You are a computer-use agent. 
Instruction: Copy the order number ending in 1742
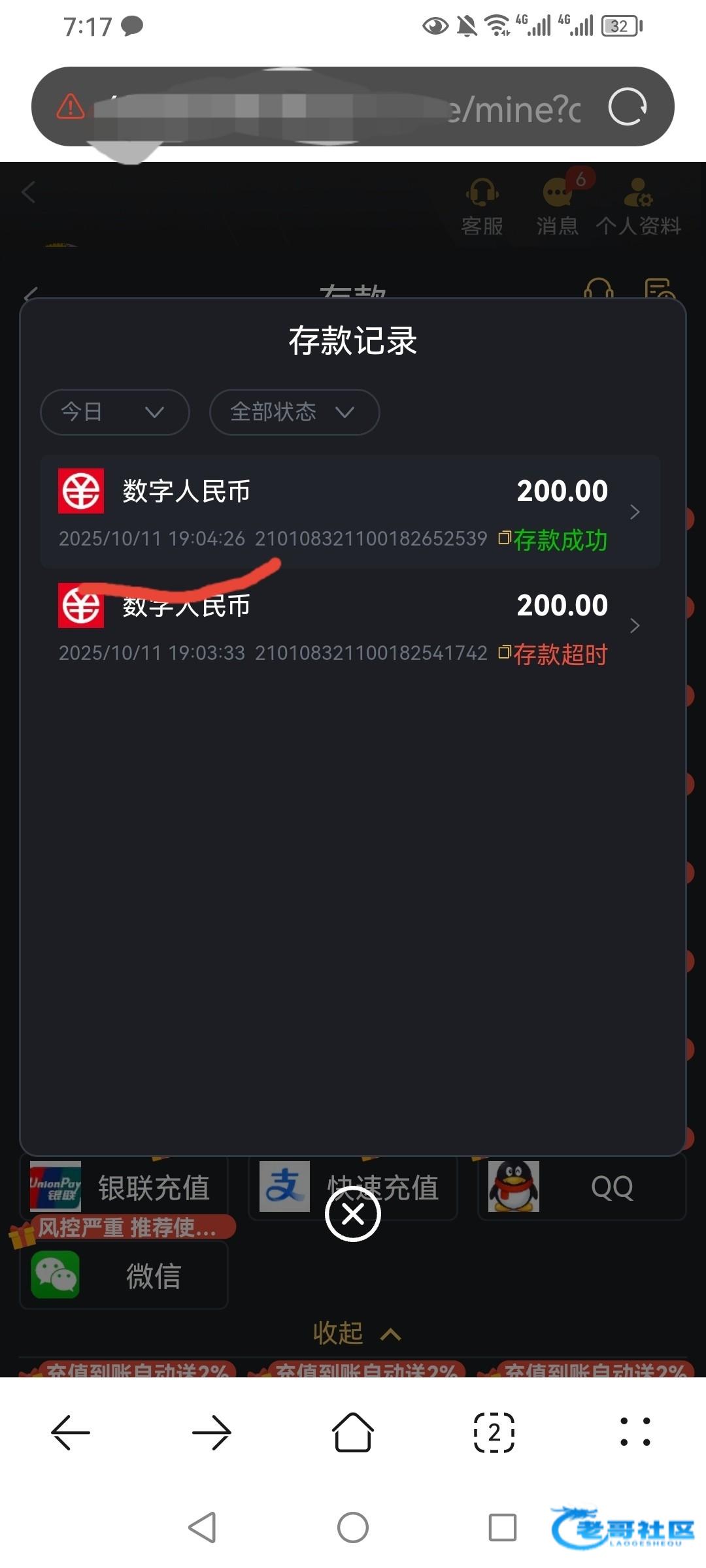pos(504,652)
